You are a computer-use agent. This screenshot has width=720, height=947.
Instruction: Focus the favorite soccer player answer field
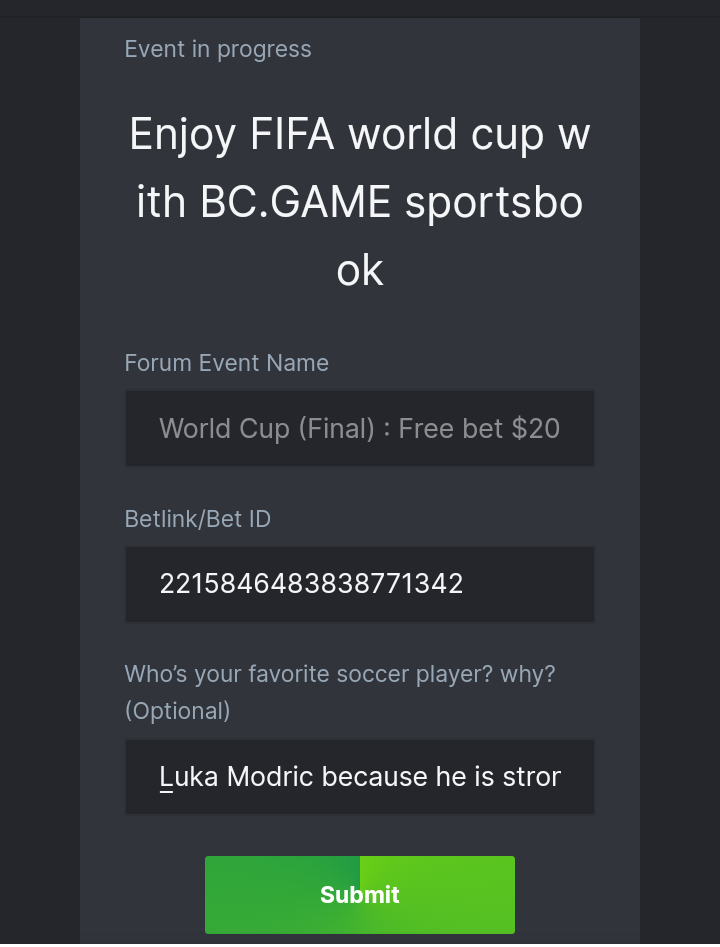[x=359, y=777]
